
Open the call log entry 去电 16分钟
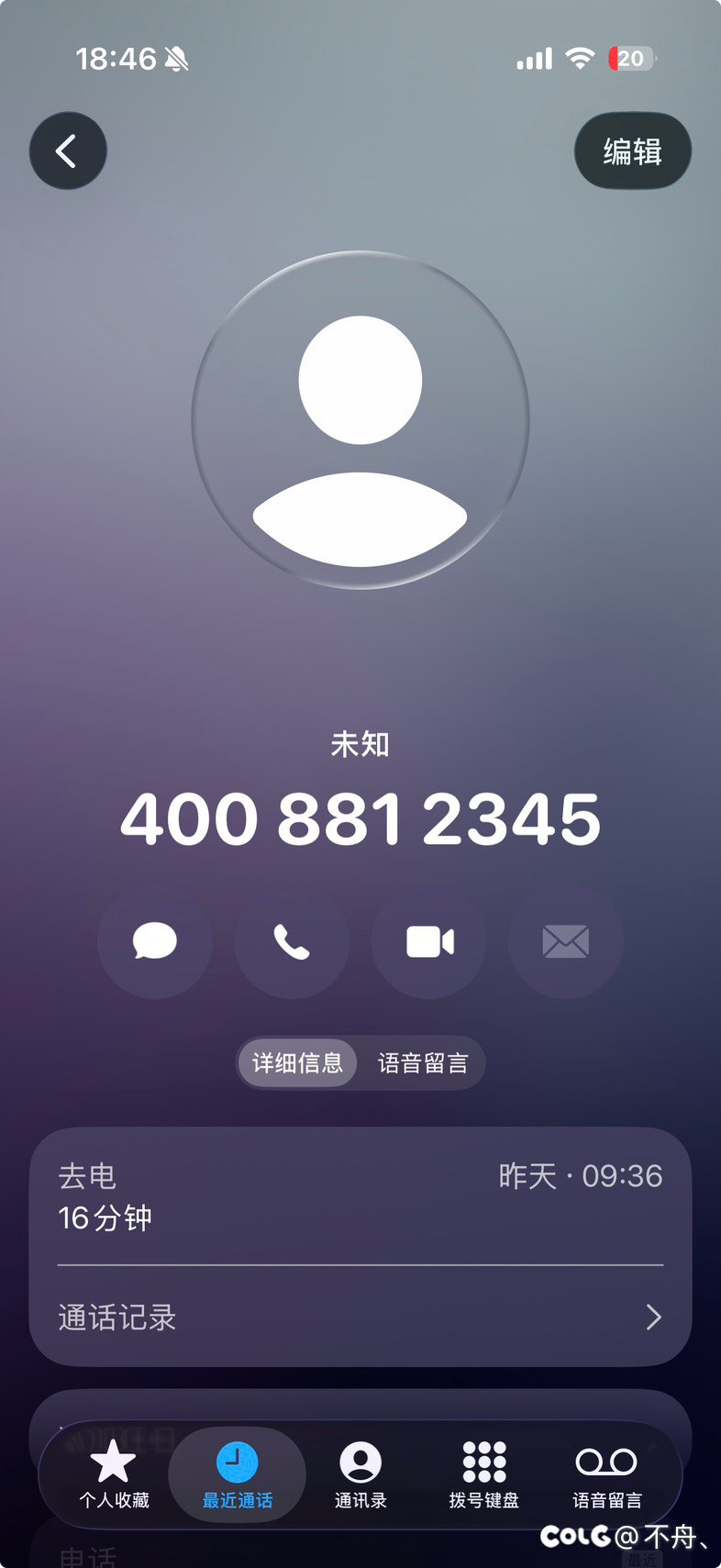click(360, 1195)
